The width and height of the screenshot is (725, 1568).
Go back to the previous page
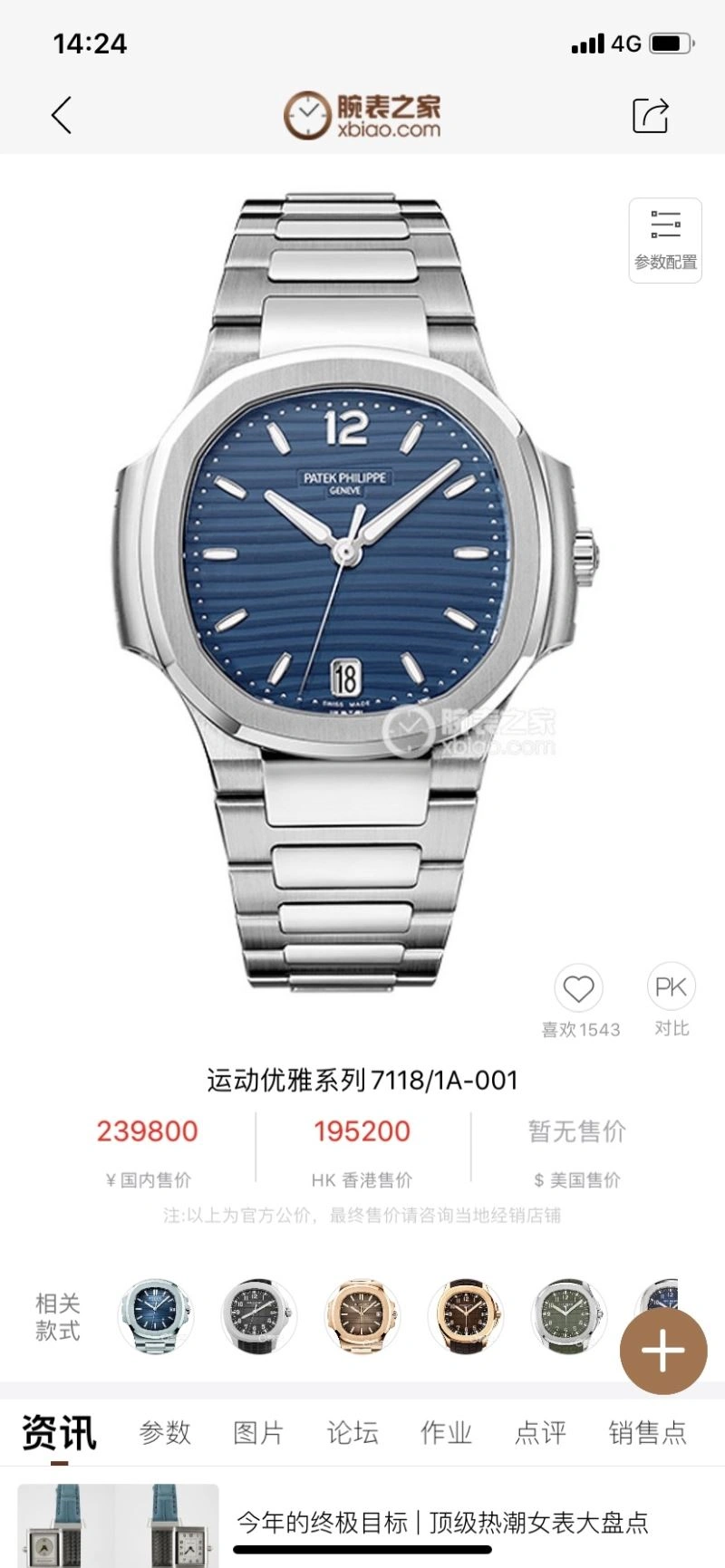62,115
